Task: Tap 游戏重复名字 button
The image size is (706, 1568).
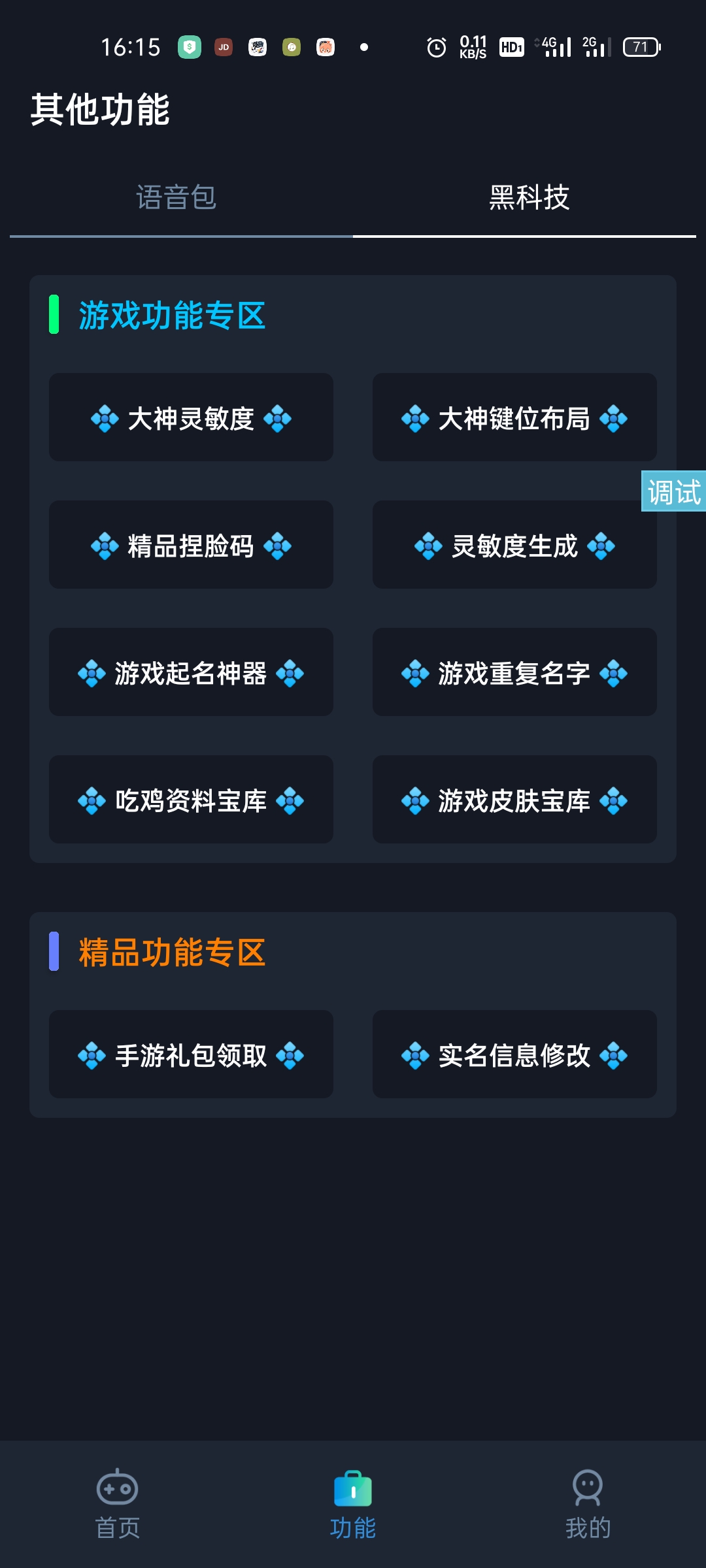Action: [514, 673]
